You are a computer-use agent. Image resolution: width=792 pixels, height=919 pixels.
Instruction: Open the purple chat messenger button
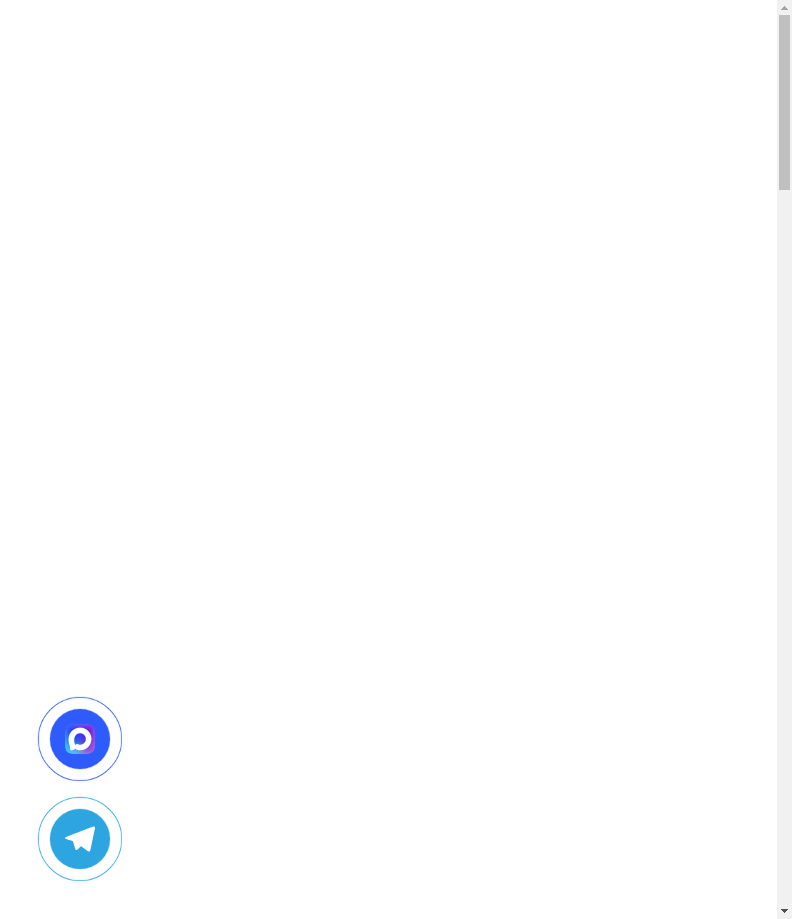[x=80, y=739]
